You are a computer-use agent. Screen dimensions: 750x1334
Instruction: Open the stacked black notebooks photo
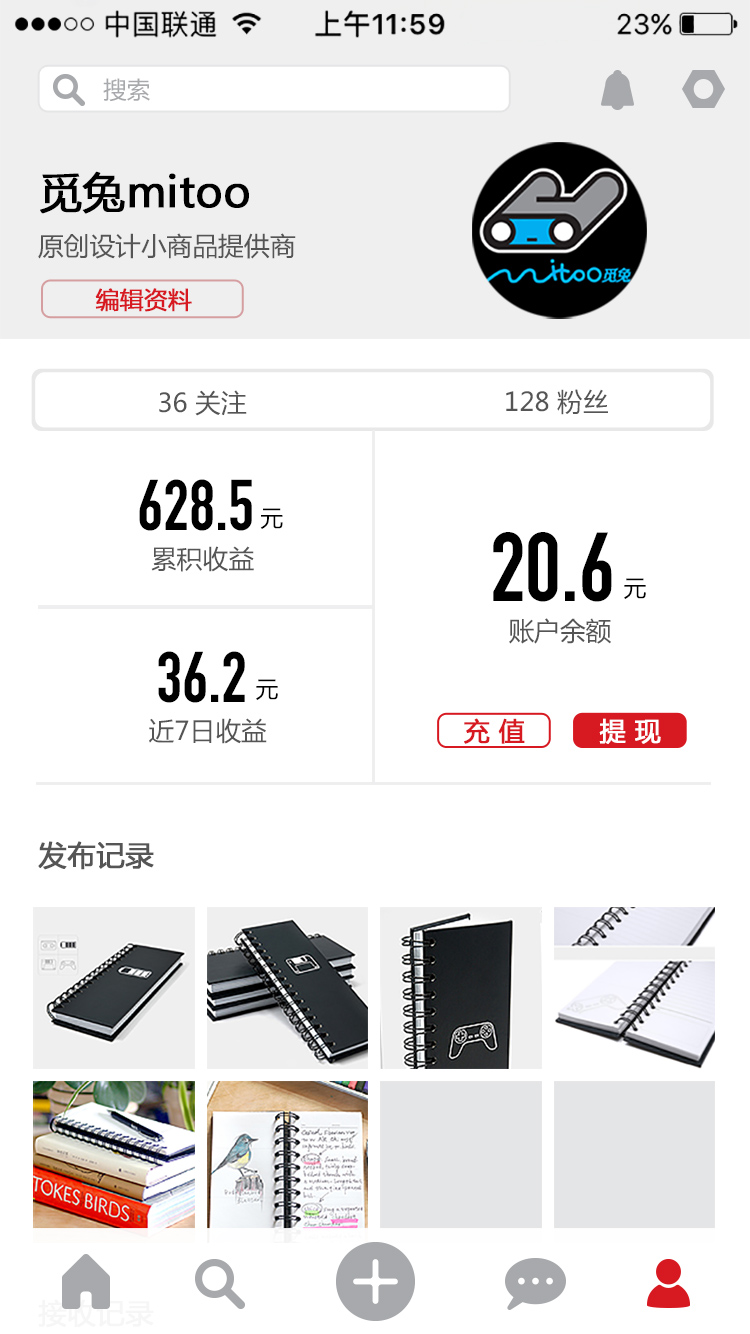287,988
